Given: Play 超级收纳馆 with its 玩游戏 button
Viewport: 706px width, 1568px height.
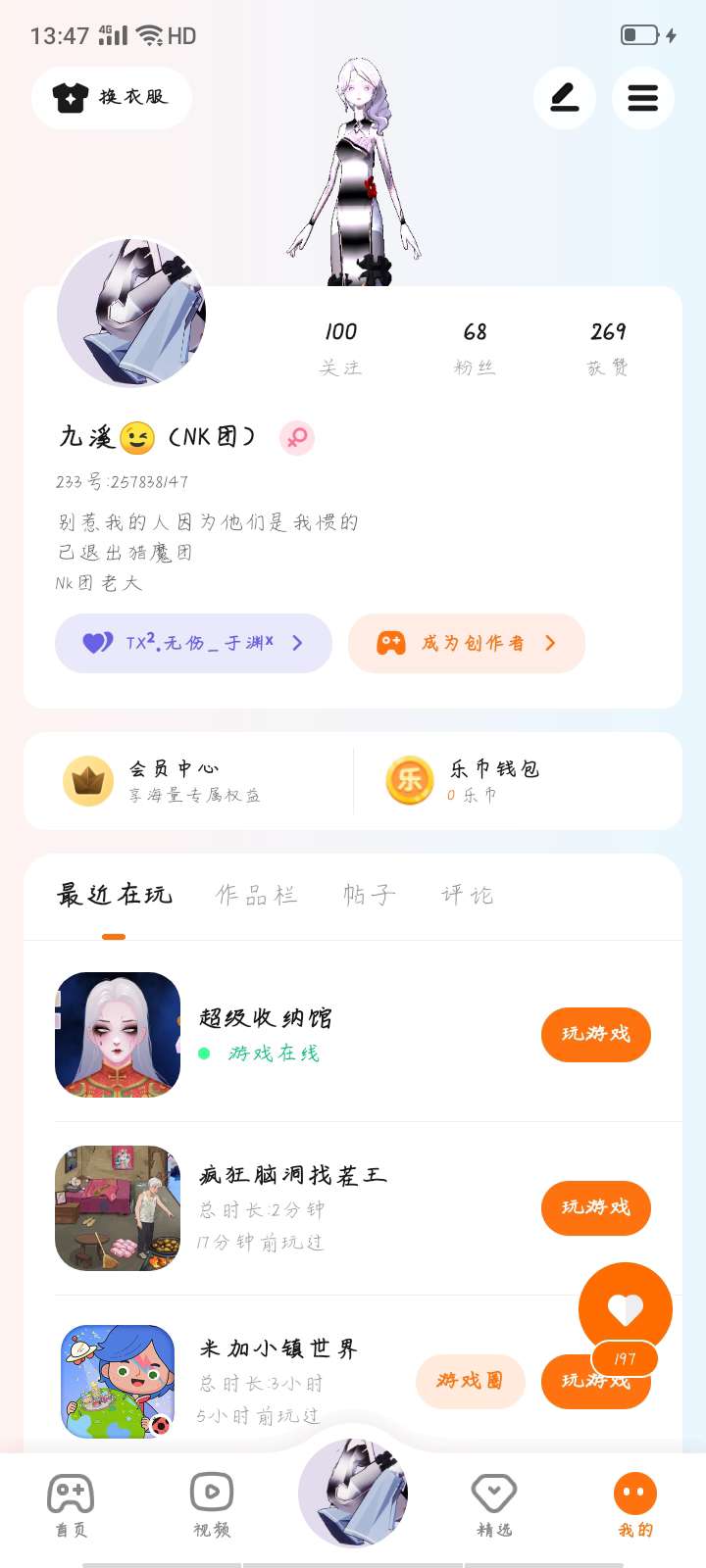Looking at the screenshot, I should point(596,1034).
